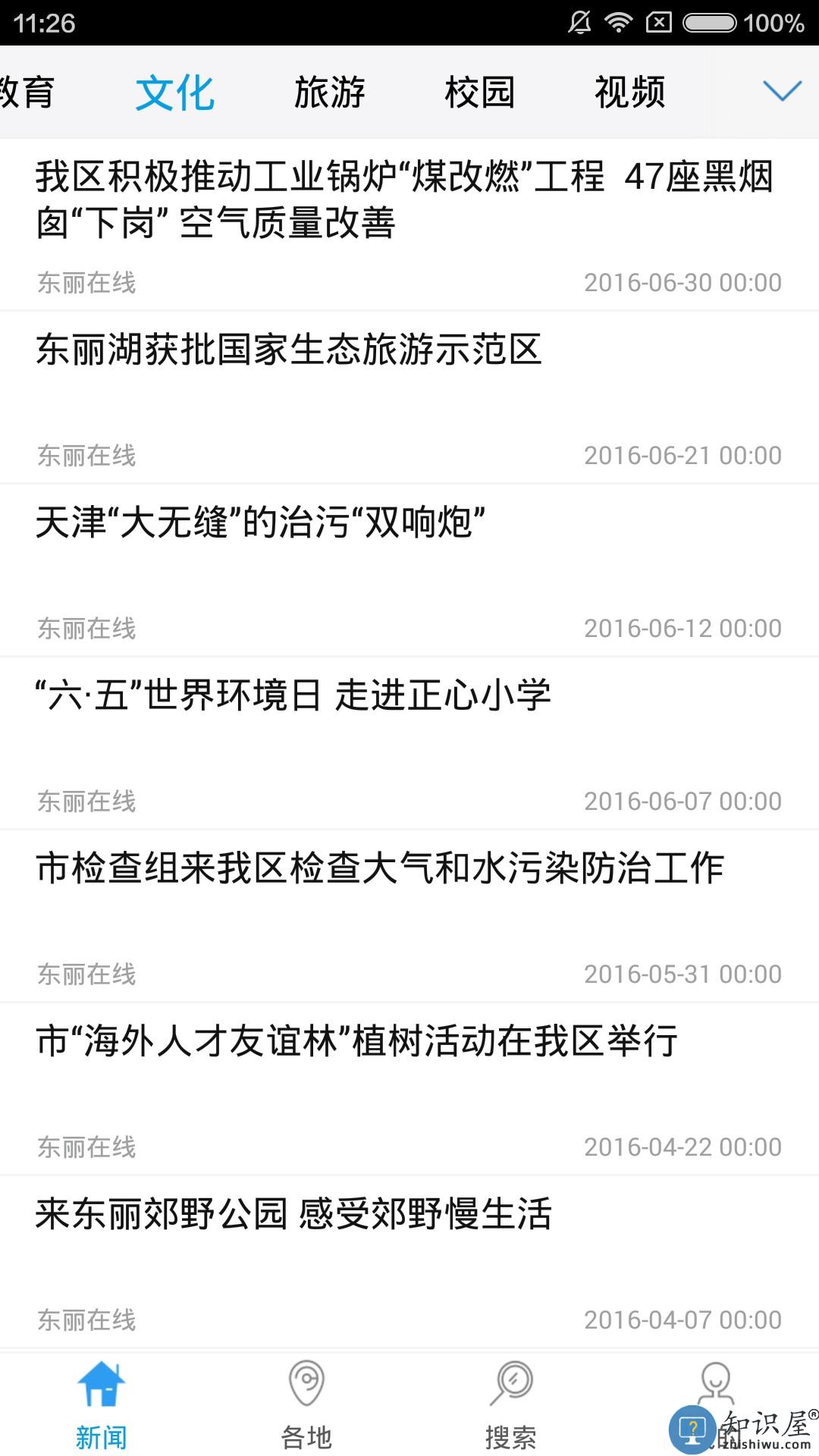
Task: Read 东丽湖获批国家生态旅游示范区 article
Action: [289, 350]
